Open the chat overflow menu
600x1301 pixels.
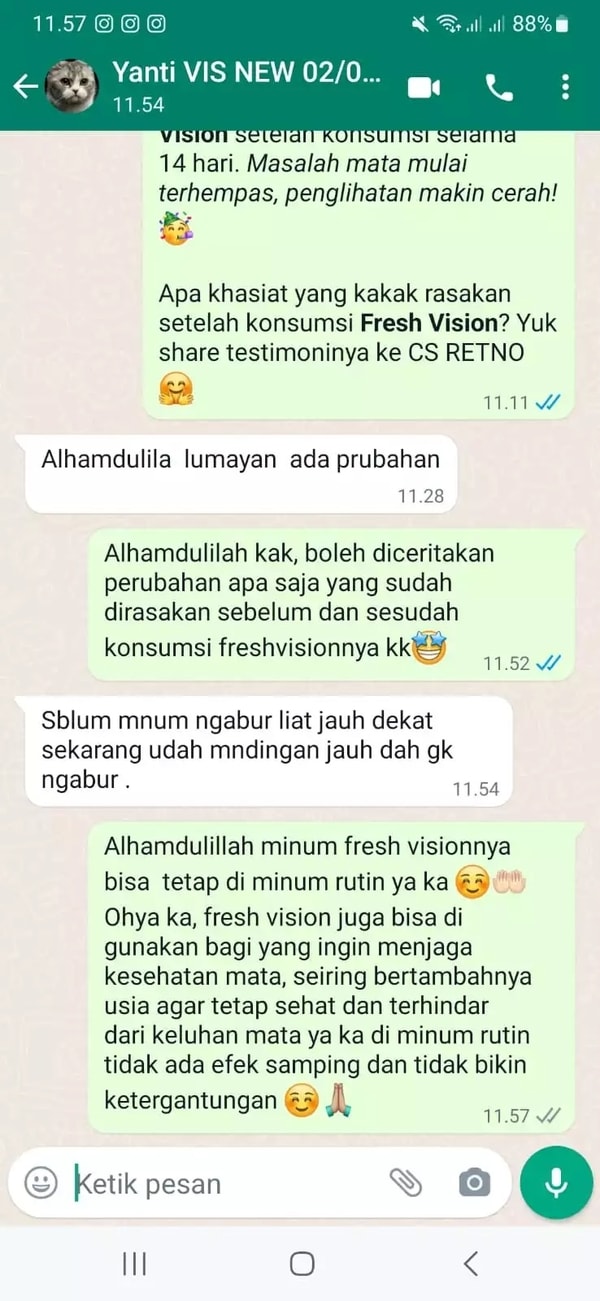pyautogui.click(x=565, y=87)
